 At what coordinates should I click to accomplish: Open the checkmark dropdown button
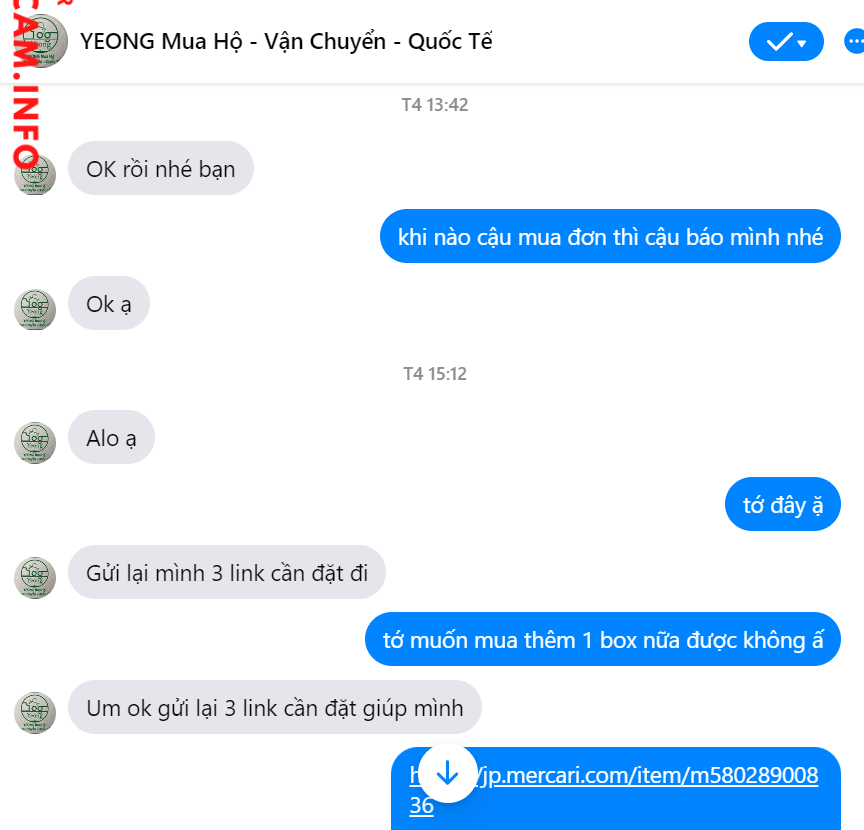tap(785, 42)
